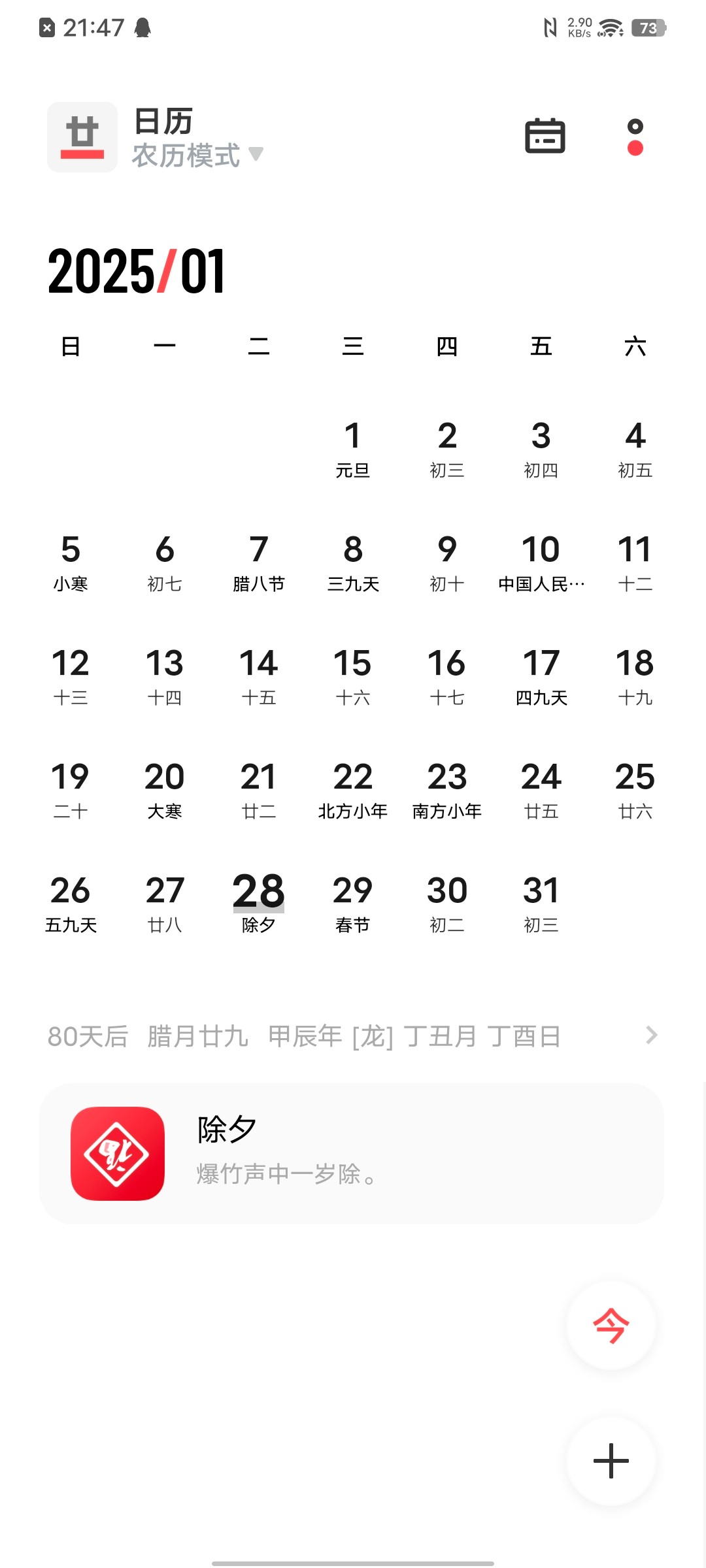
Task: Select January 31 初三
Action: point(541,903)
